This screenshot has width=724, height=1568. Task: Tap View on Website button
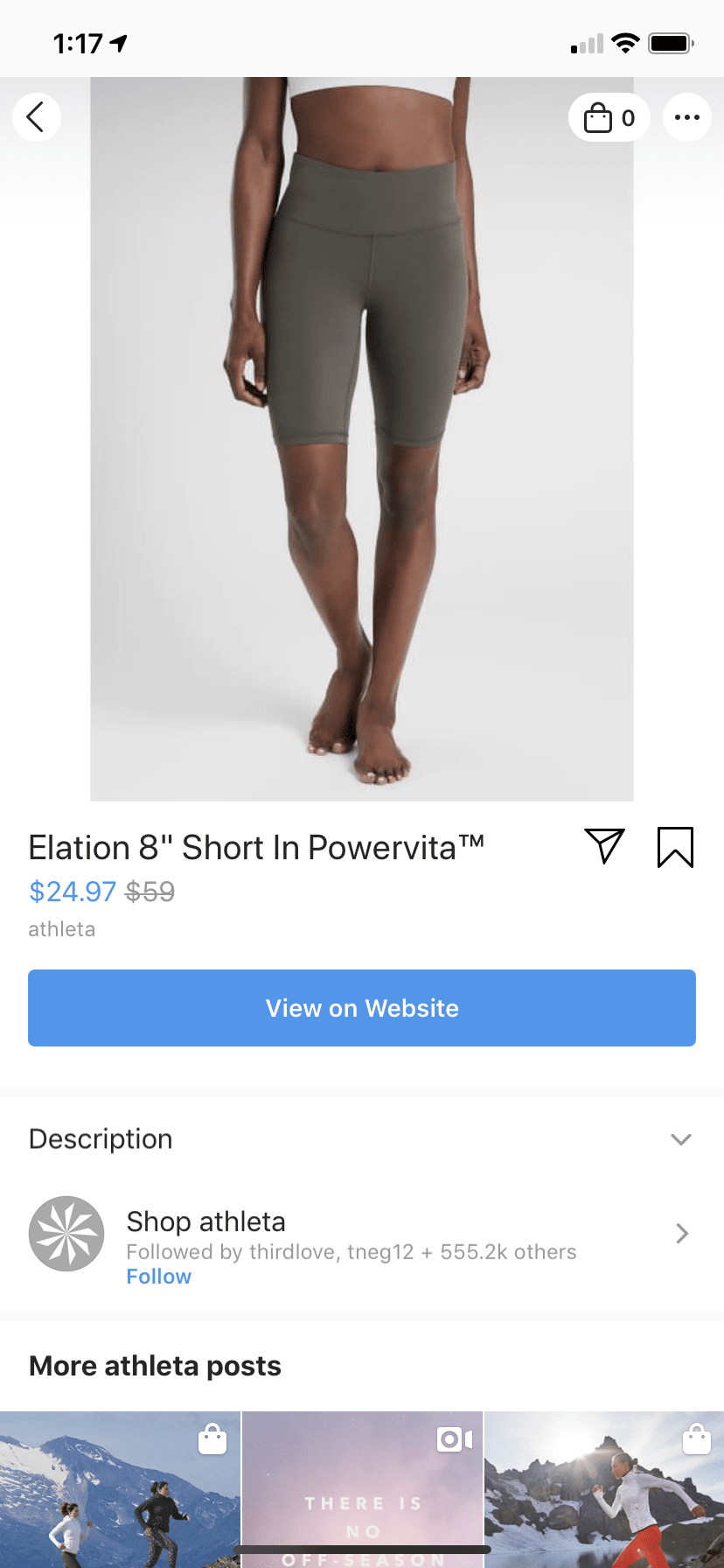[x=362, y=1008]
